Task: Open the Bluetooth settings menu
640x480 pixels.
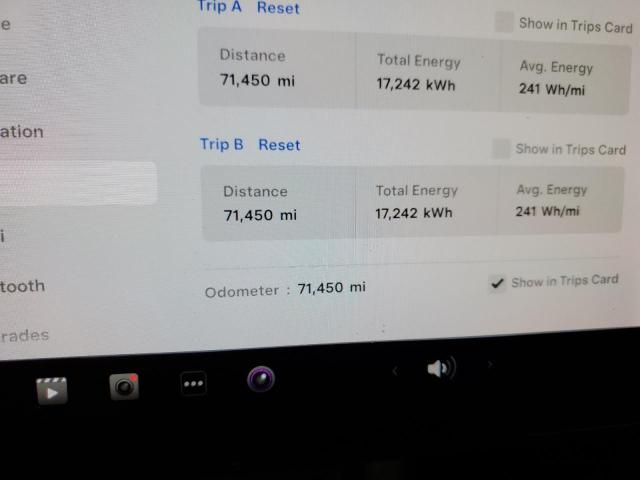Action: pos(22,287)
